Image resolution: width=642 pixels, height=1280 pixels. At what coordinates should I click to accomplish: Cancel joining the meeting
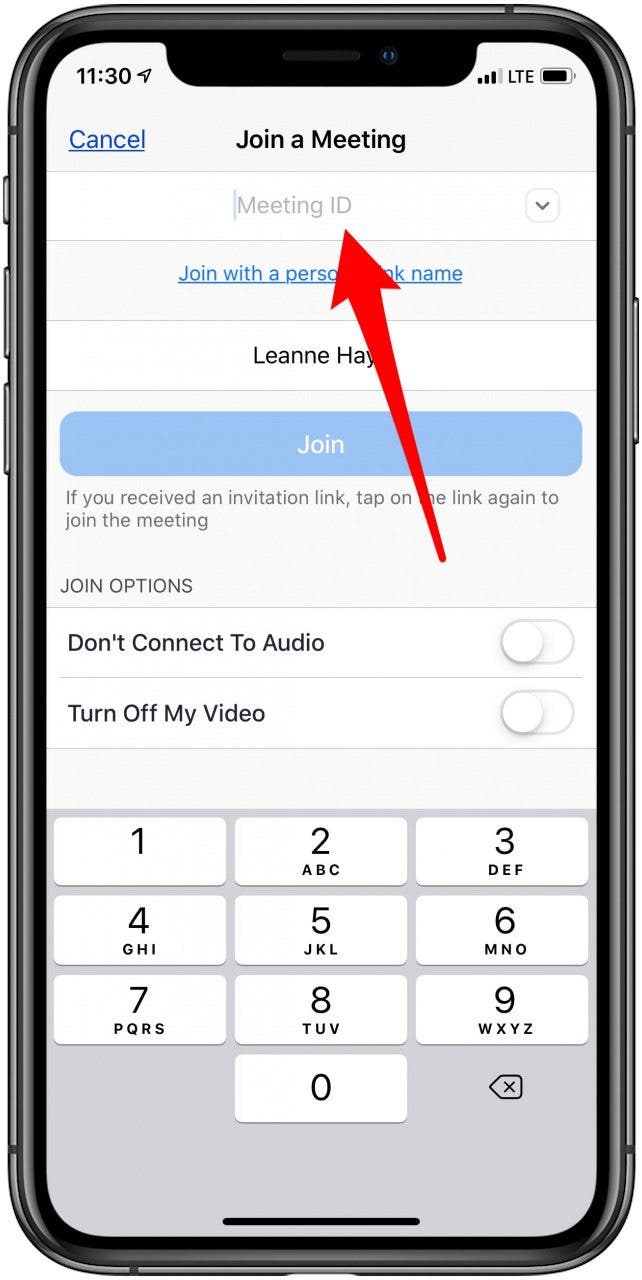tap(107, 139)
